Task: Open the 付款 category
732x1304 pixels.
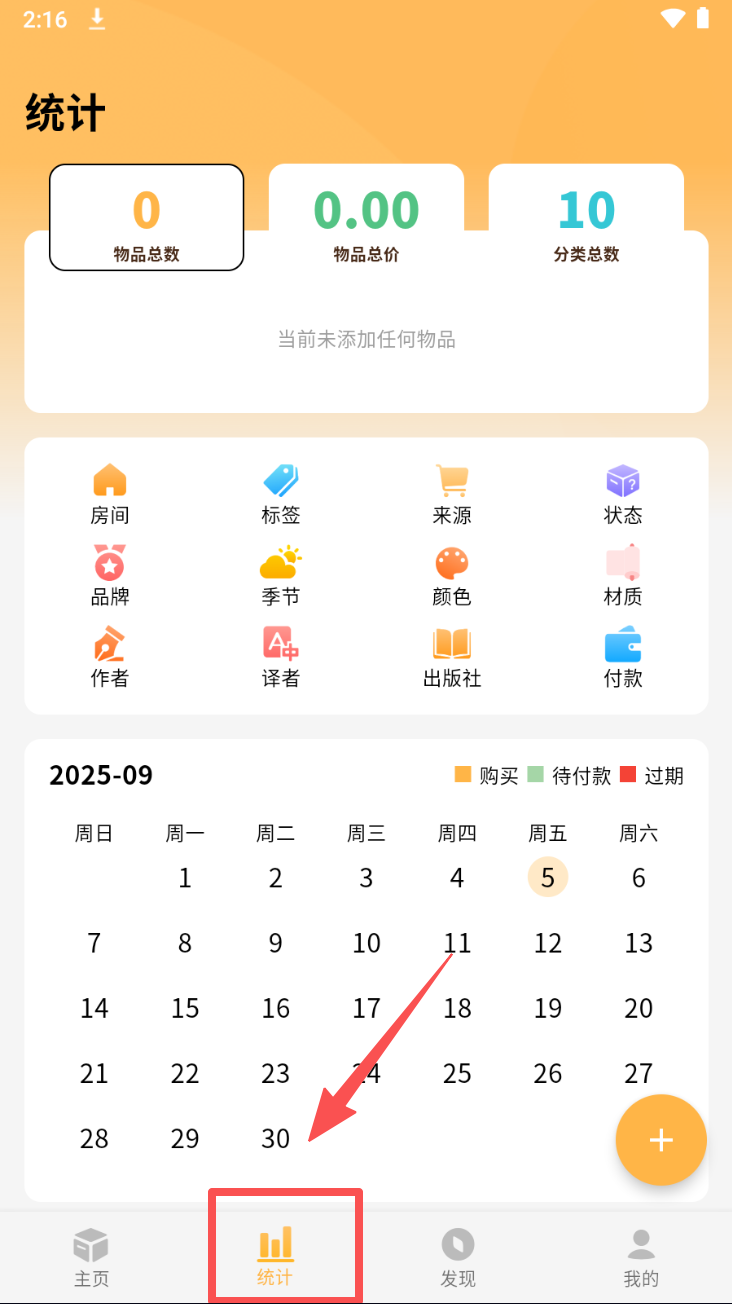Action: pos(623,657)
